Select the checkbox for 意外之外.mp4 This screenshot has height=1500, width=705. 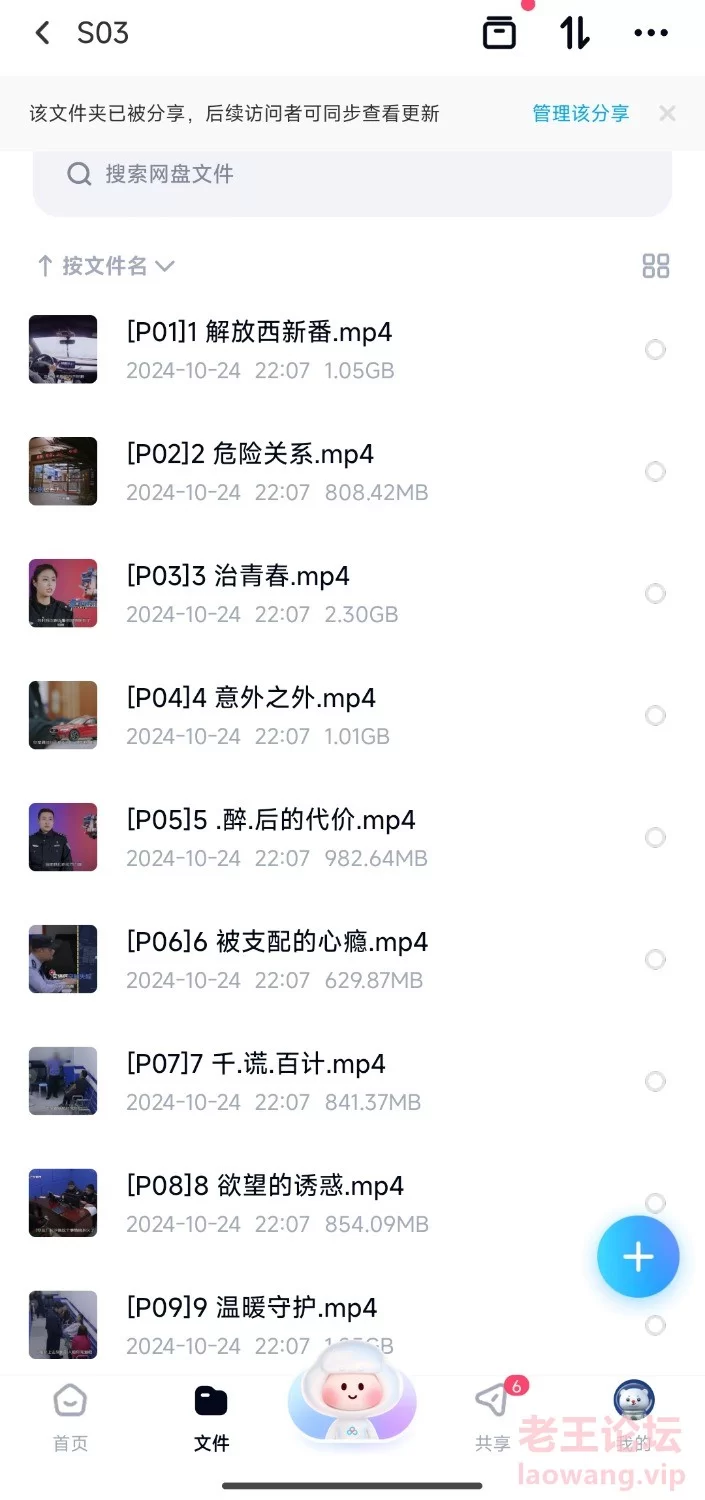coord(655,716)
